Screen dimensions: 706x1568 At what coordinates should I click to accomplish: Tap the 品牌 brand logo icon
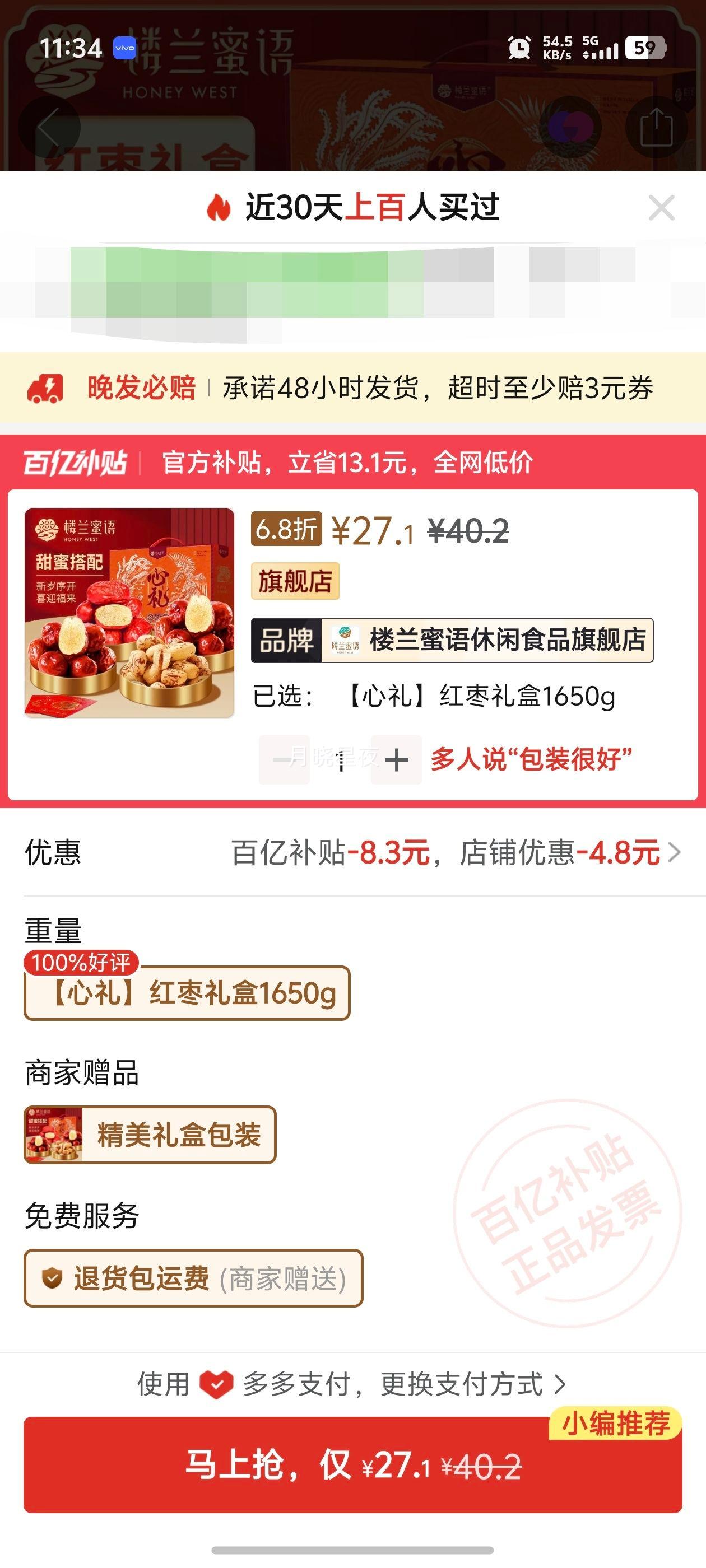(x=345, y=640)
